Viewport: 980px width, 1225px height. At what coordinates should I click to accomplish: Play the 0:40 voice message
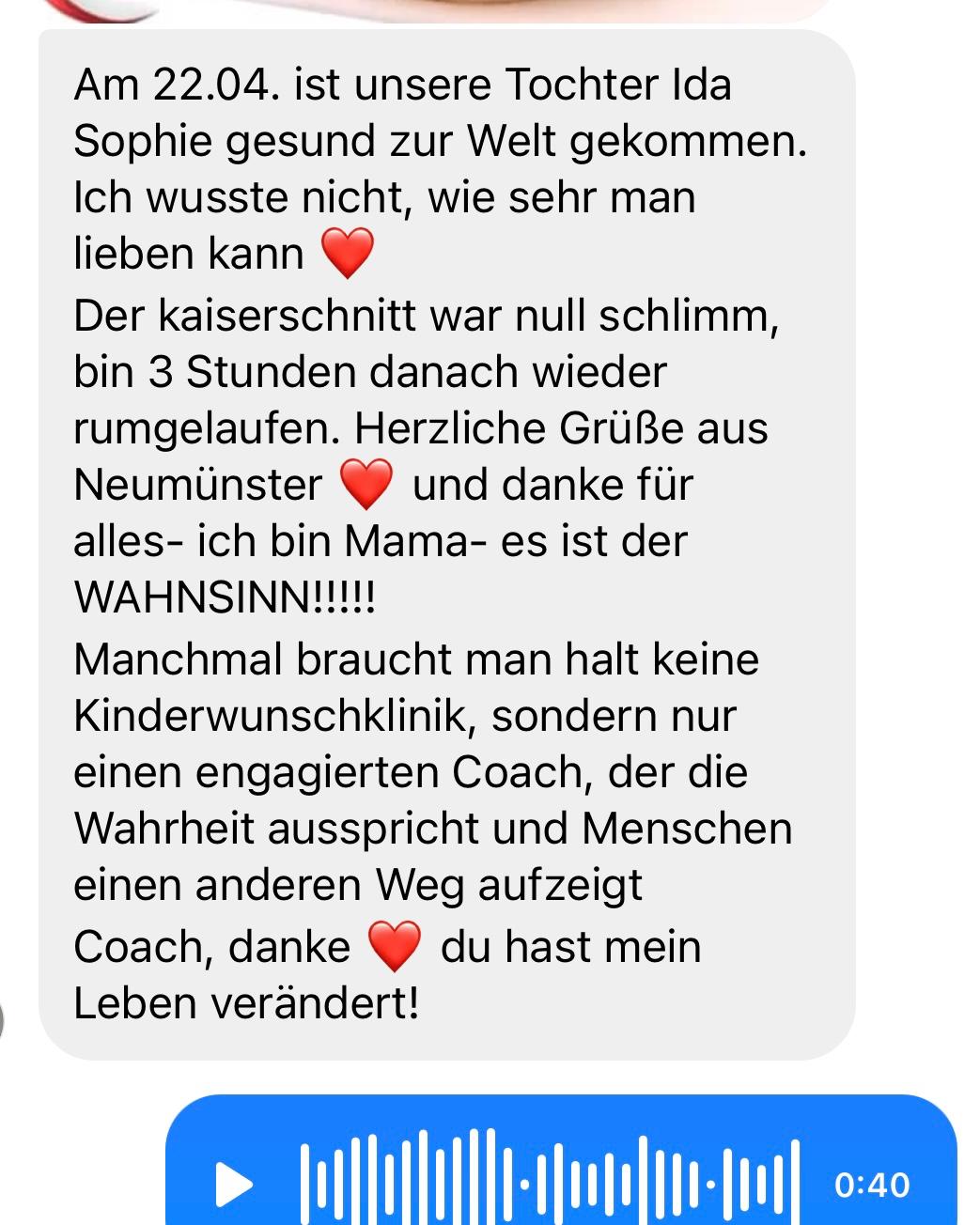tap(234, 1184)
